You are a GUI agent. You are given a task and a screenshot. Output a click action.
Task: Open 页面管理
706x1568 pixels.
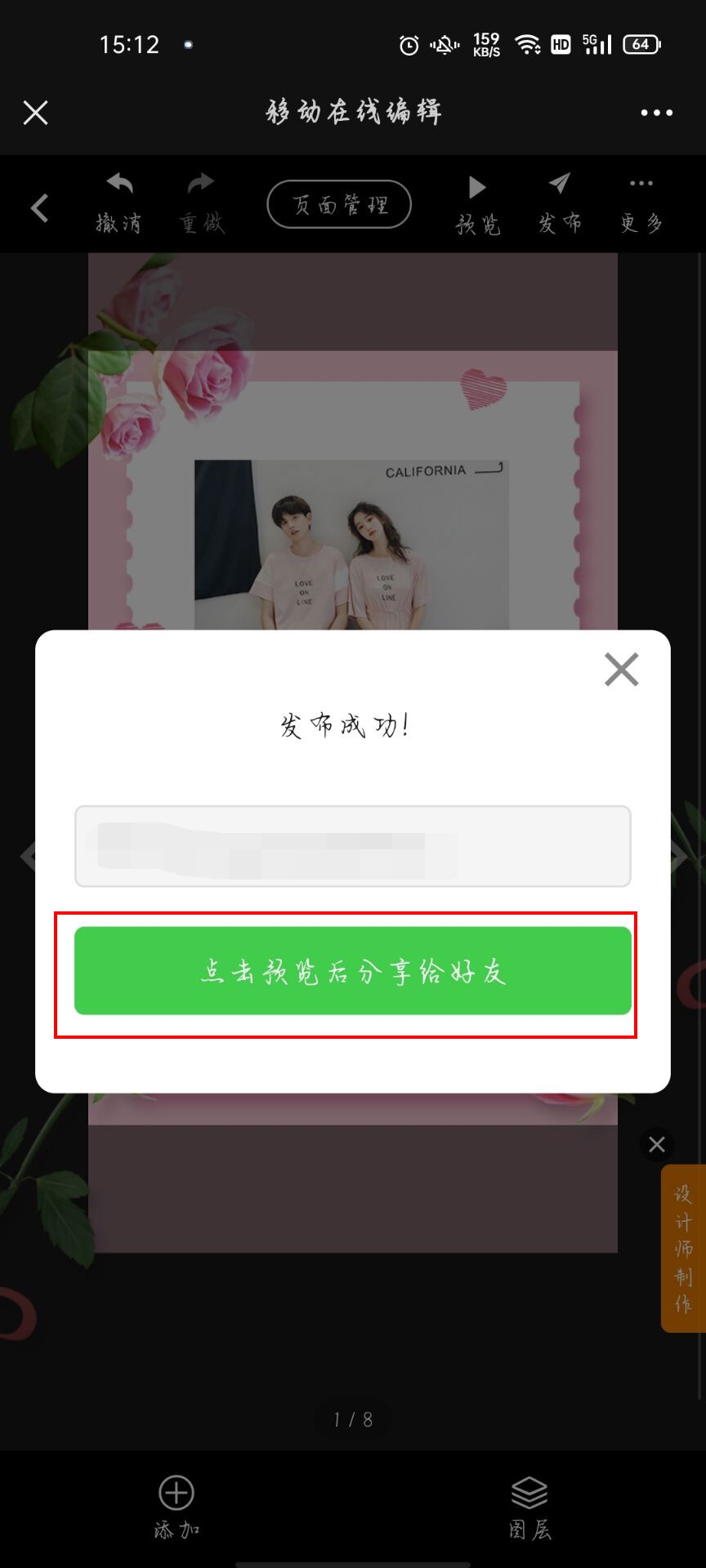coord(339,204)
